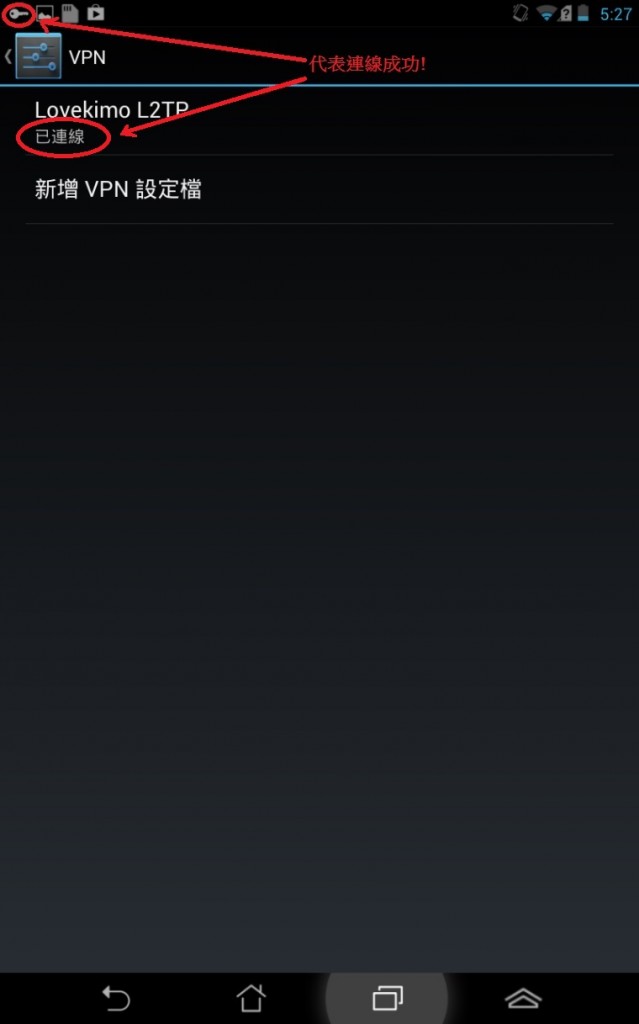Tap the up-arrow button in navigation bar
639x1024 pixels.
[522, 997]
